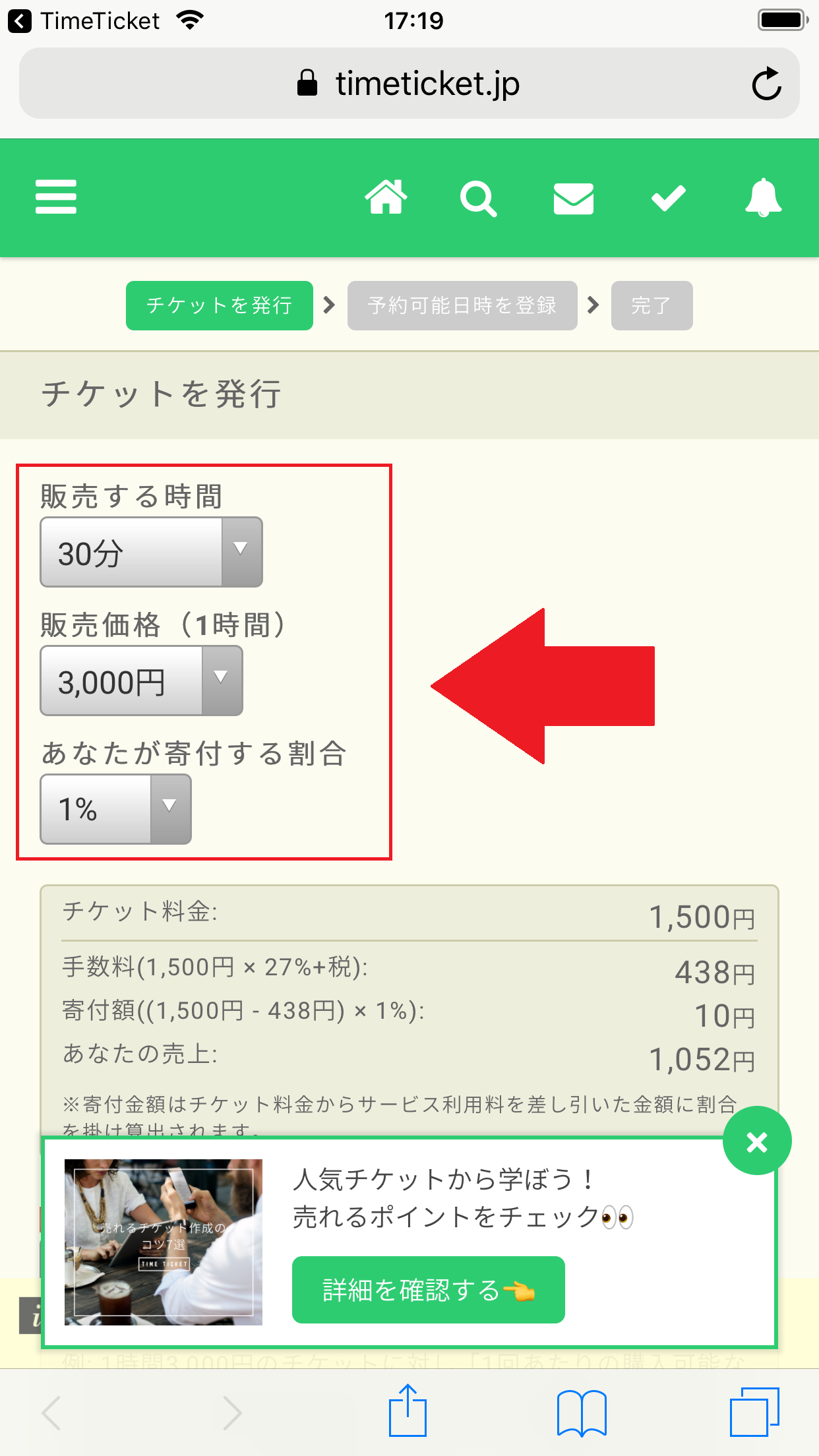Expand the 販売する時間 dropdown showing 30分
819x1456 pixels.
click(x=152, y=553)
